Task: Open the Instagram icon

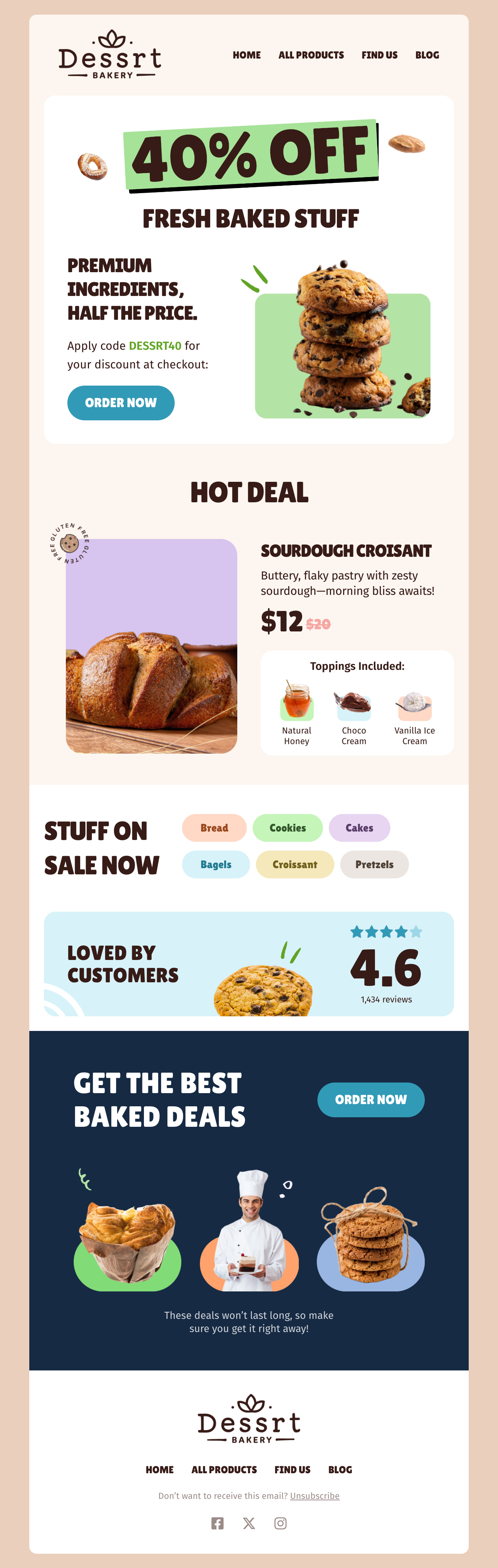Action: click(280, 1523)
